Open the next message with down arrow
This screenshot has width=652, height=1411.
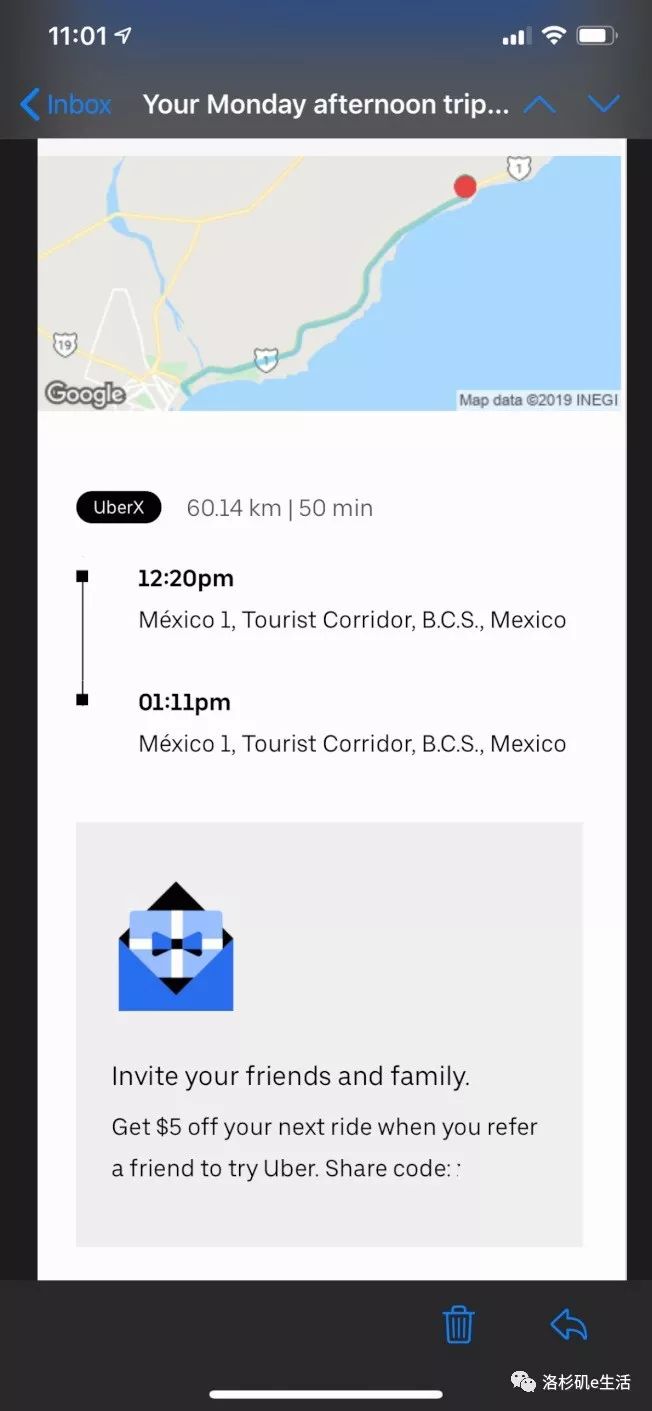[604, 104]
